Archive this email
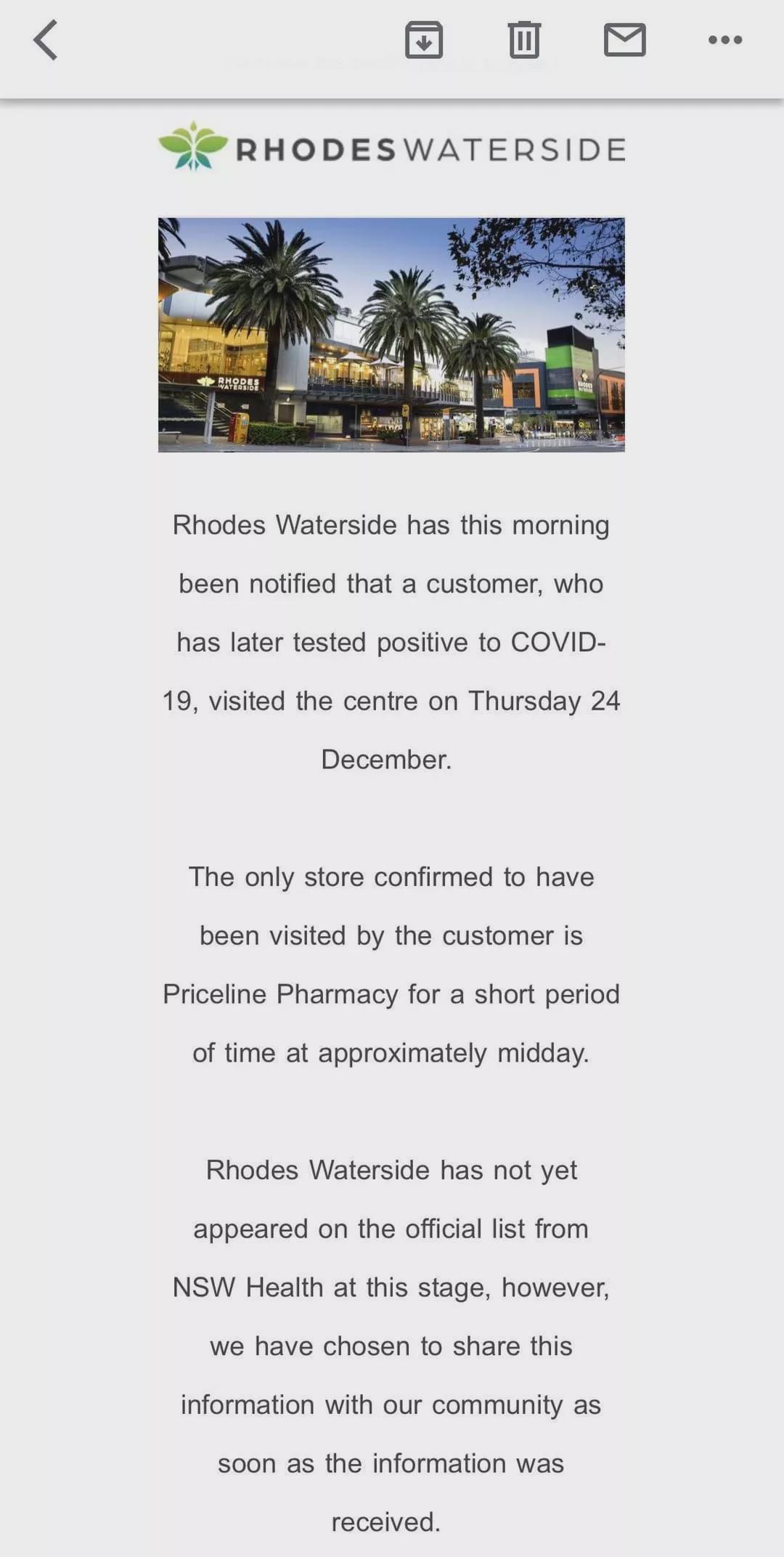This screenshot has width=784, height=1557. (x=424, y=40)
